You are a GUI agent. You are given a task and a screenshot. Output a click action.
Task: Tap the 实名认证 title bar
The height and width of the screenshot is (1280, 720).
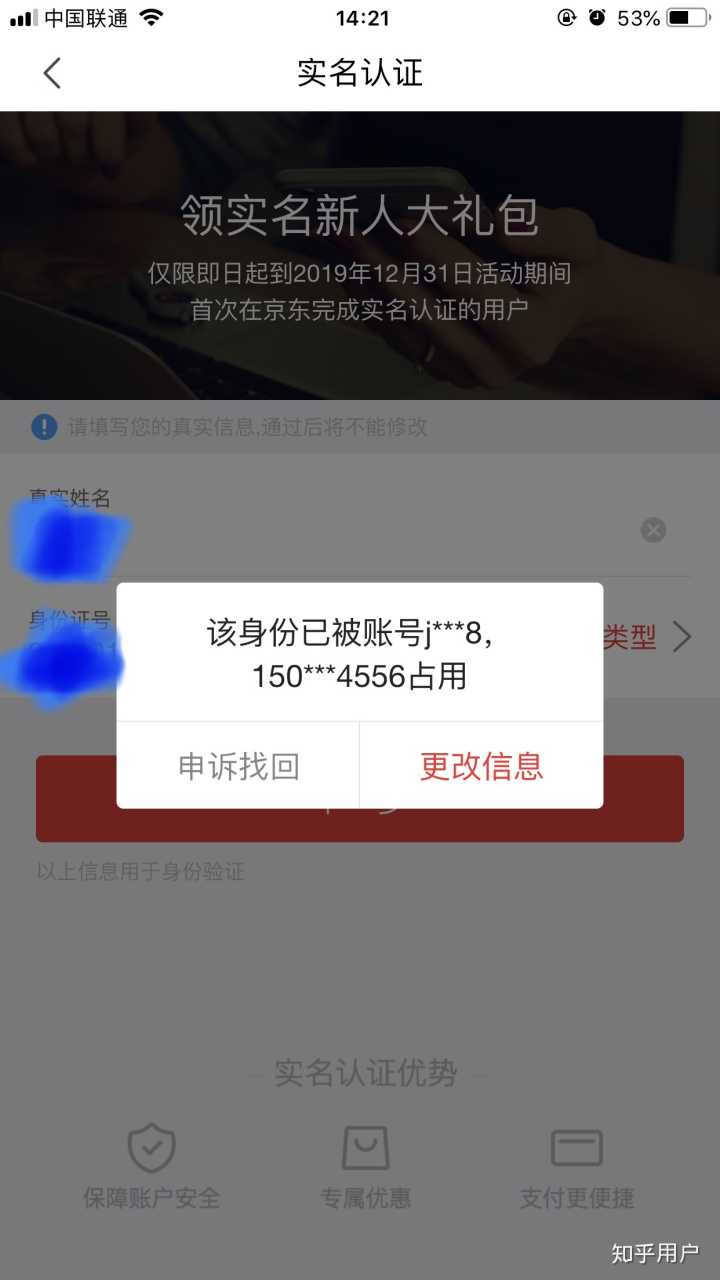pyautogui.click(x=360, y=73)
